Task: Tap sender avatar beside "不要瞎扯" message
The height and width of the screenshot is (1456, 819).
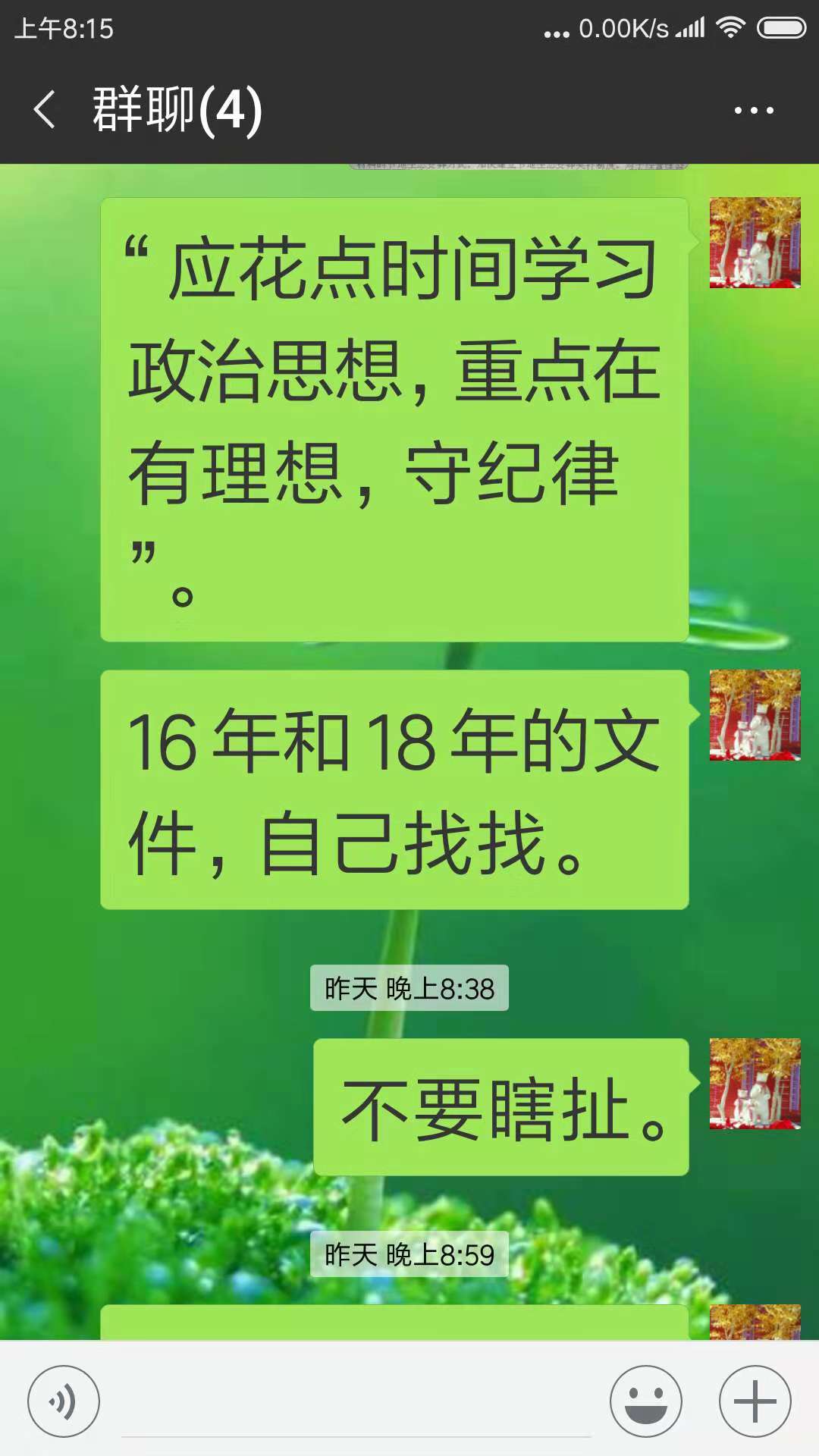Action: tap(755, 1084)
